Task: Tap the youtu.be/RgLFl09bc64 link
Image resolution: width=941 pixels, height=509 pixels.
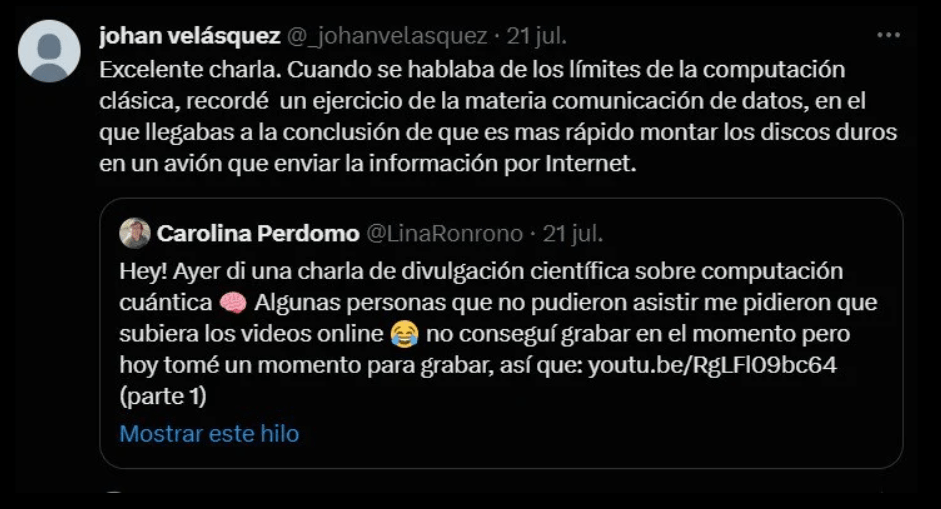Action: coord(711,365)
